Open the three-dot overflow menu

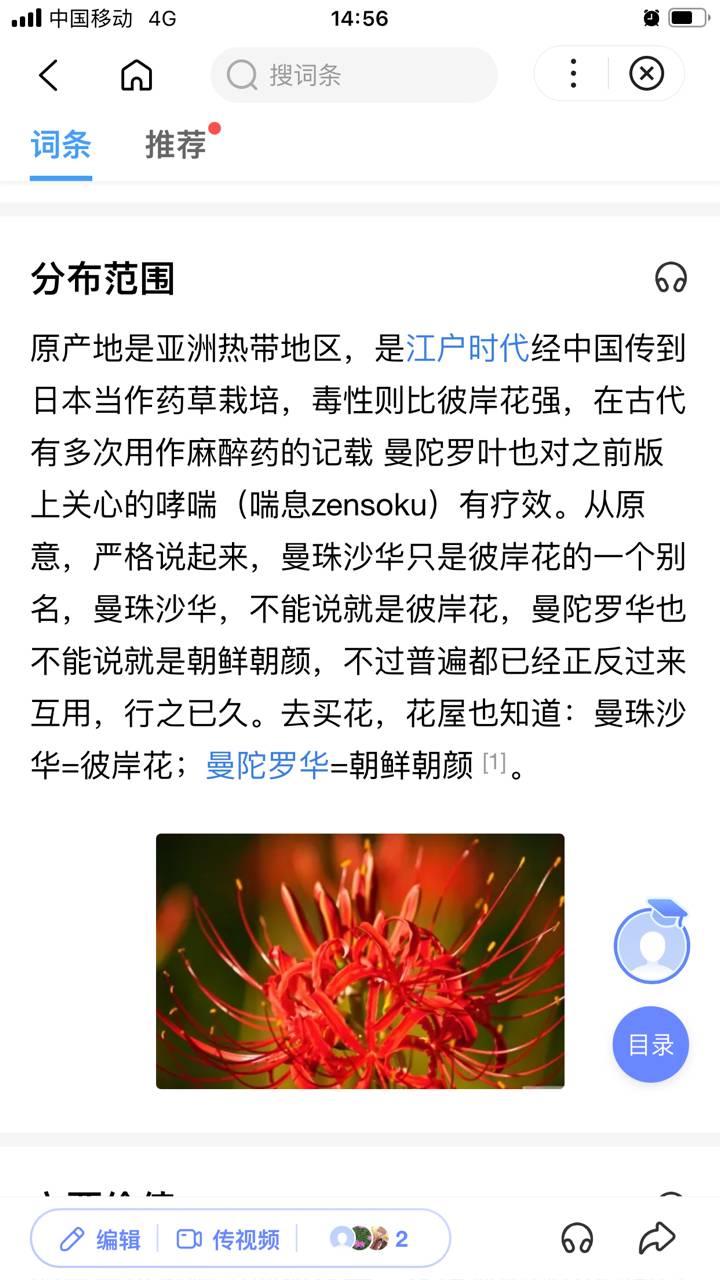coord(572,74)
